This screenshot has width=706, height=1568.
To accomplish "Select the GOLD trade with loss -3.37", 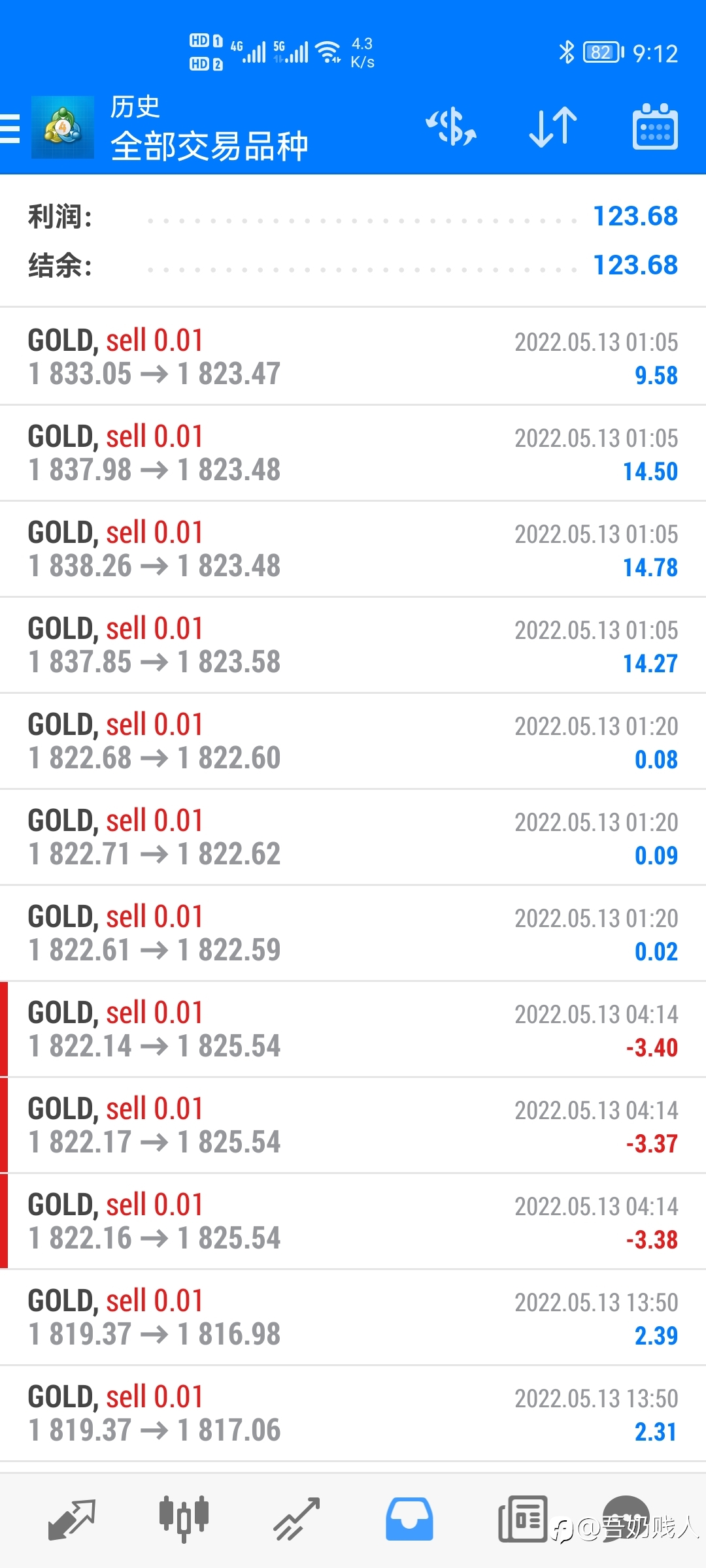I will (353, 1125).
